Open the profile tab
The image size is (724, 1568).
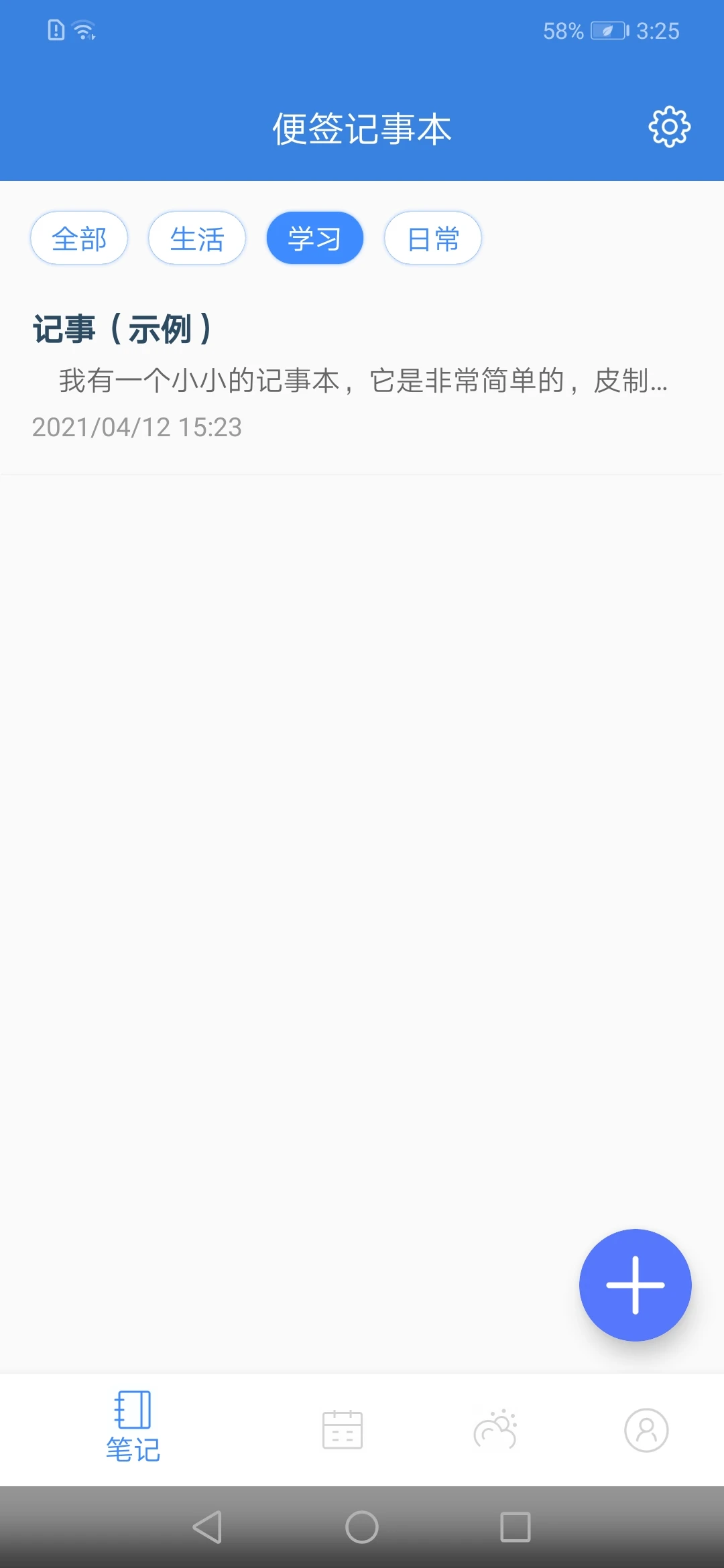pyautogui.click(x=646, y=1429)
